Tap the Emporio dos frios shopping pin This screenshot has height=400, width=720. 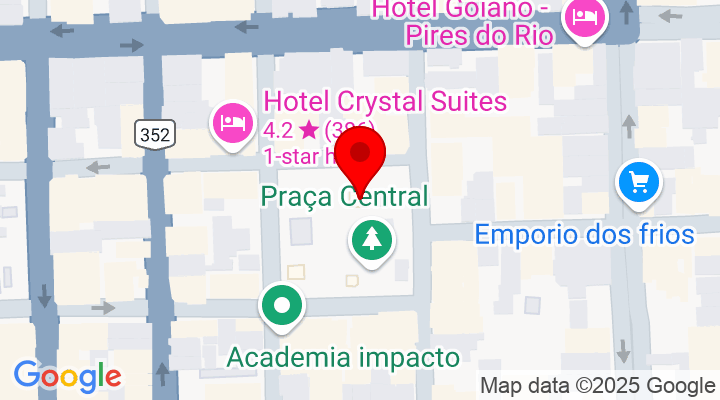coord(640,184)
